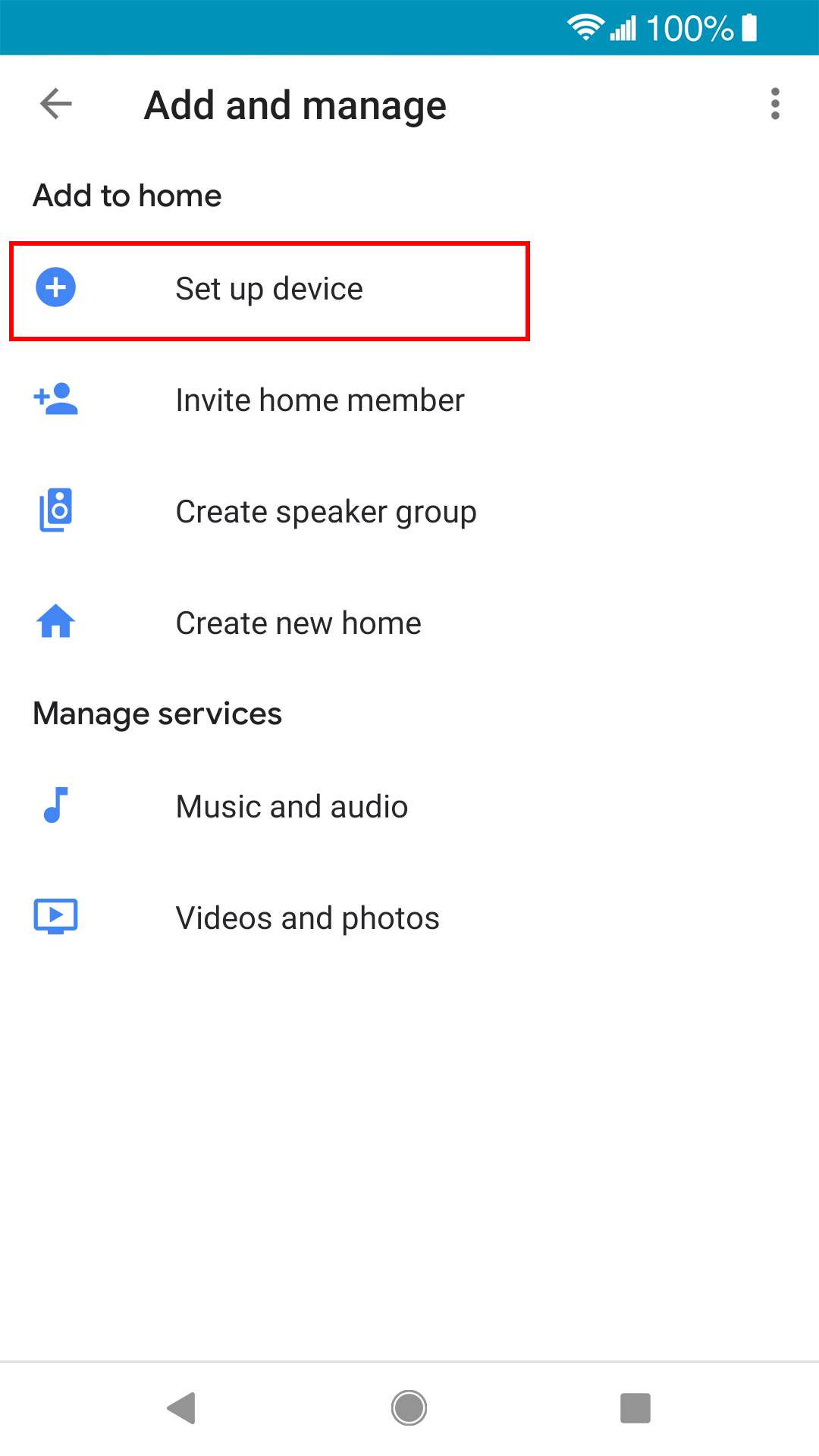The image size is (819, 1456).
Task: Tap the add-person icon beside Invite home member
Action: click(x=54, y=400)
